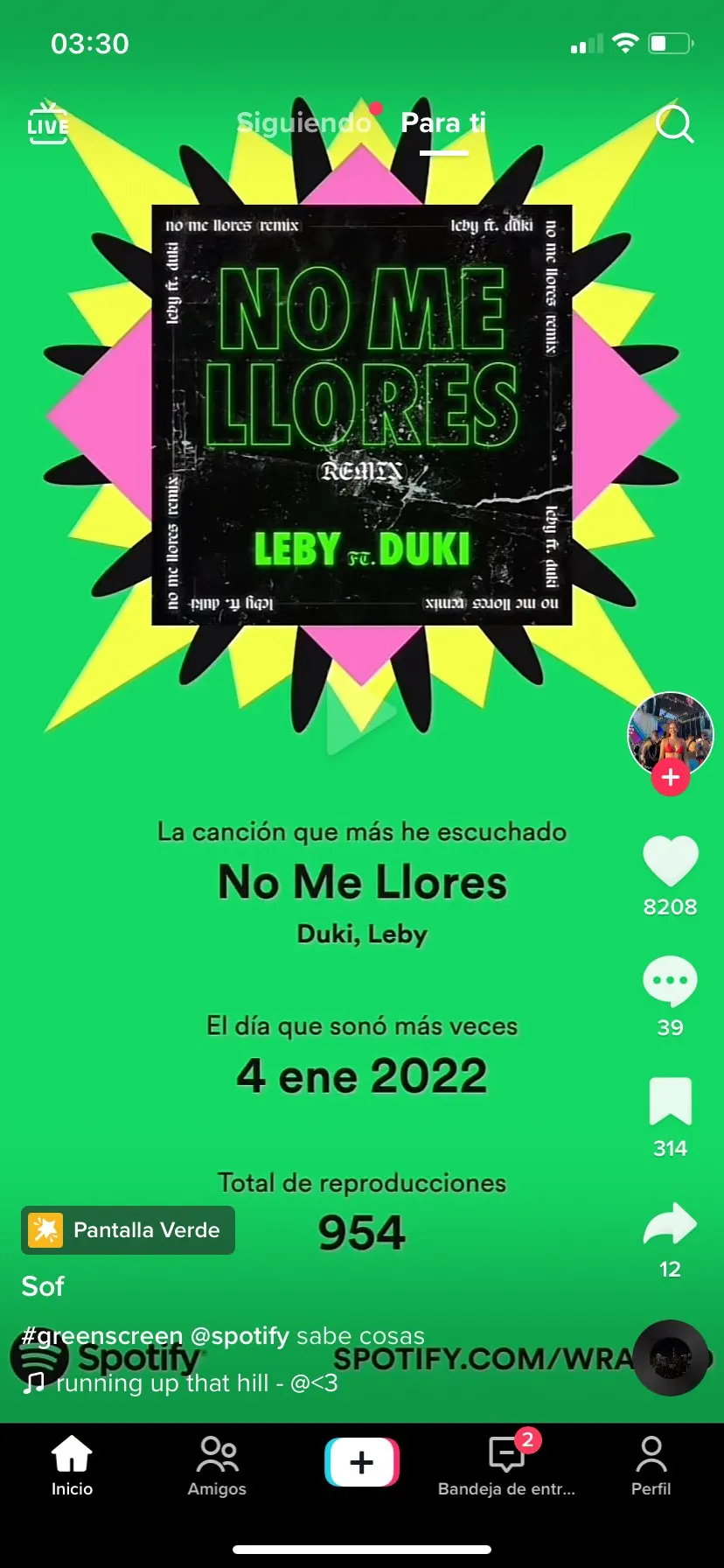Open the running up that hill sound
This screenshot has height=1568, width=724.
pos(196,1383)
